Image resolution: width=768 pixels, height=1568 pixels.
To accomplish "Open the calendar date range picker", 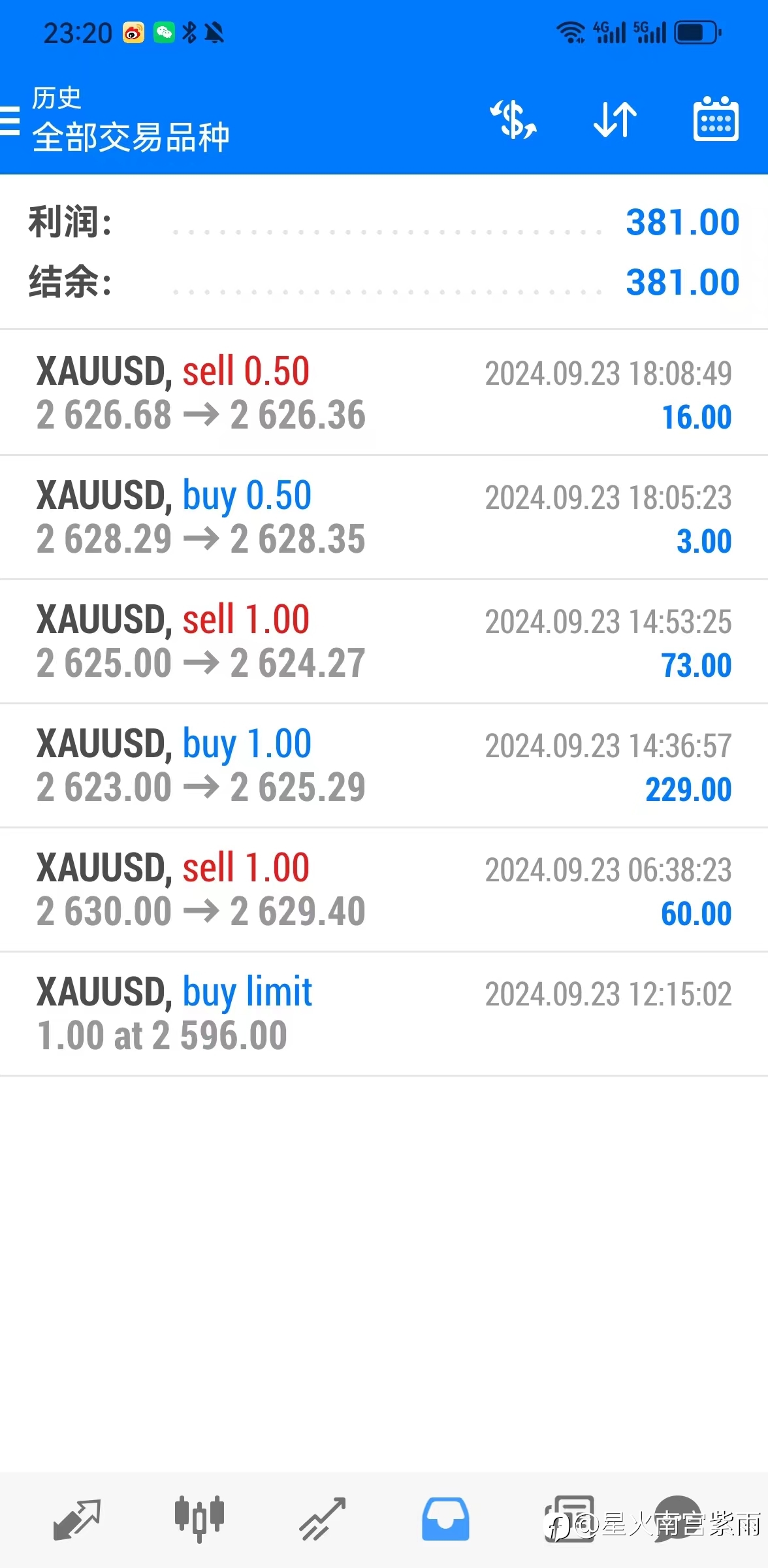I will pos(715,118).
